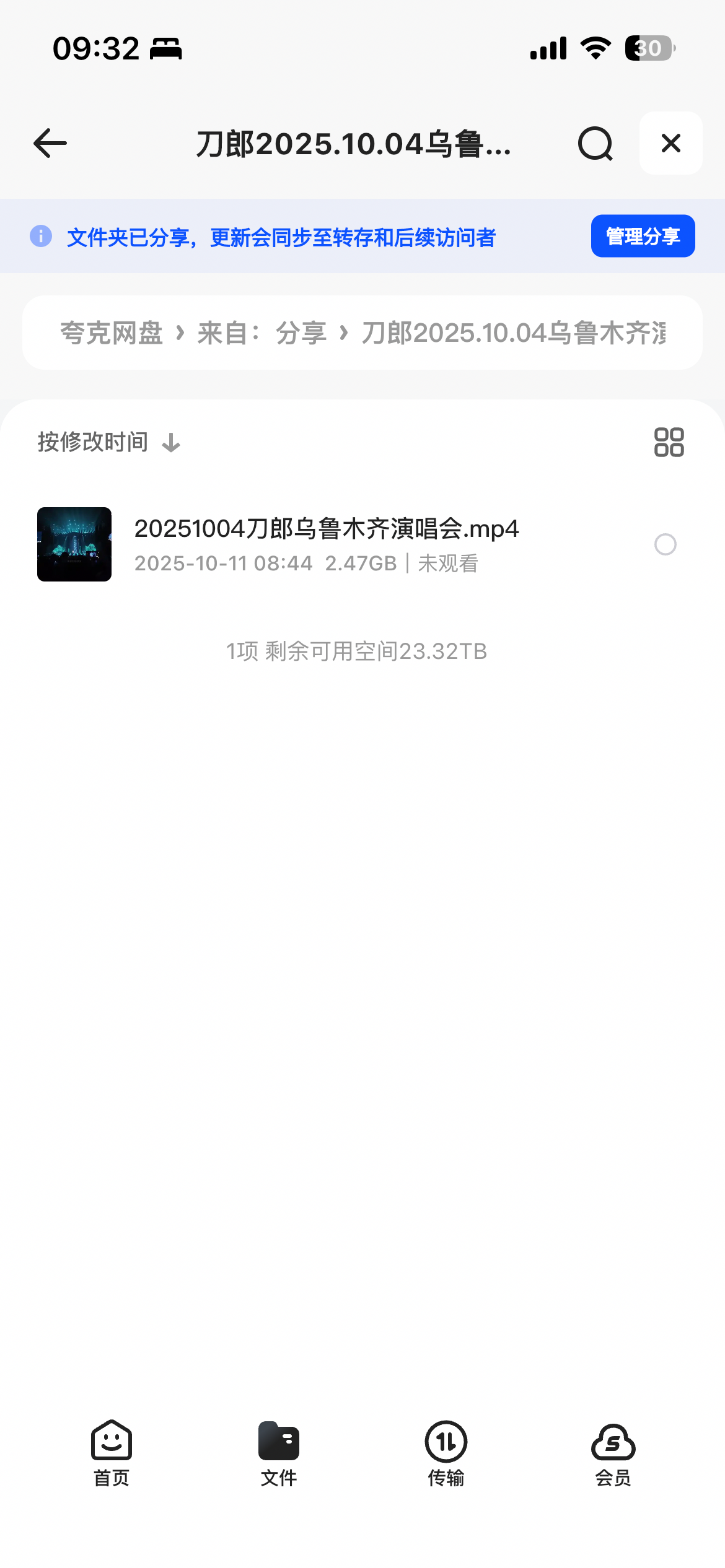
Task: Switch to grid view layout
Action: [669, 442]
